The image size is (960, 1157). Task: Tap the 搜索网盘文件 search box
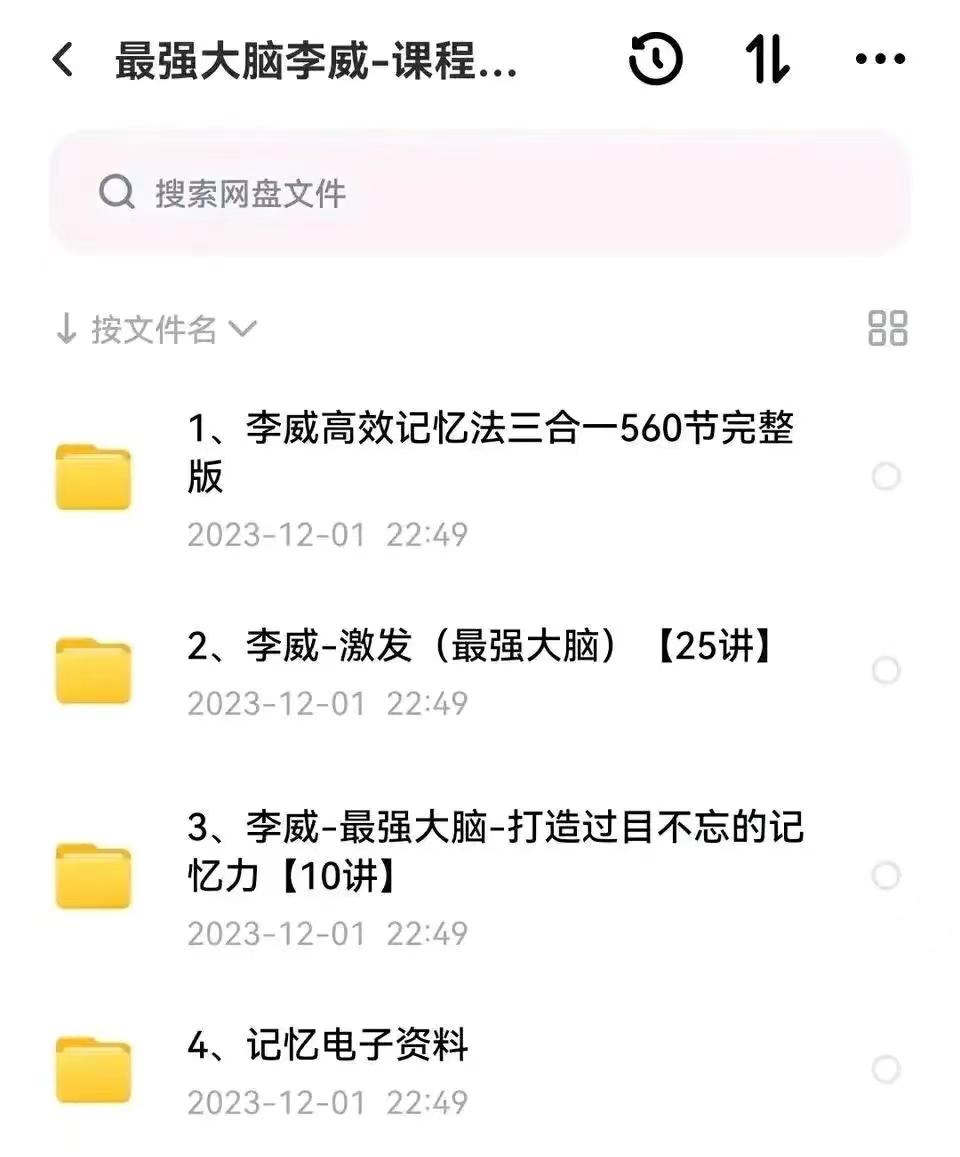click(x=480, y=193)
